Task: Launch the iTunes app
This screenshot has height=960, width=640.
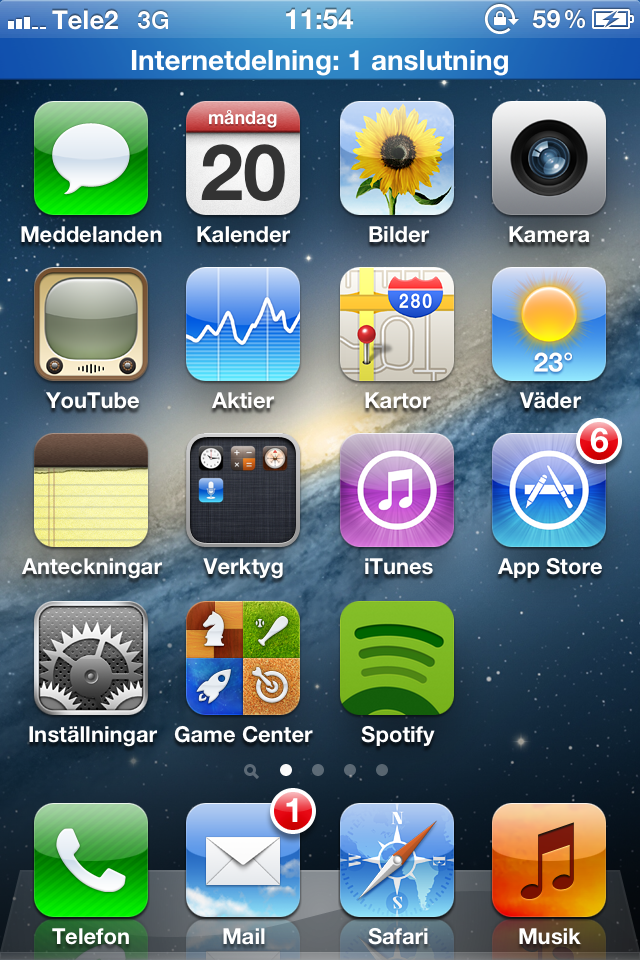Action: coord(396,490)
